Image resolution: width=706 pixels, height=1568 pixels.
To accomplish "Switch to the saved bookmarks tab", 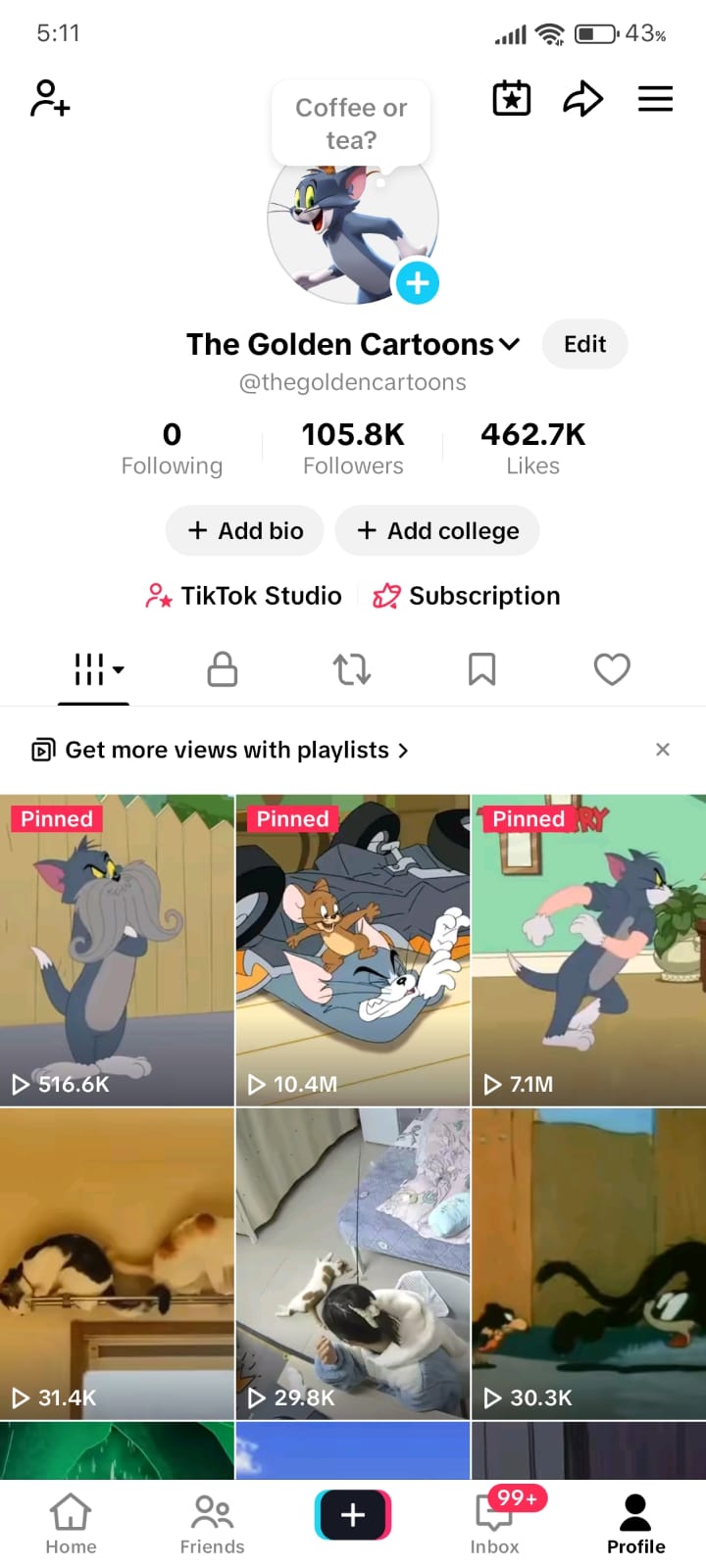I will [x=481, y=669].
